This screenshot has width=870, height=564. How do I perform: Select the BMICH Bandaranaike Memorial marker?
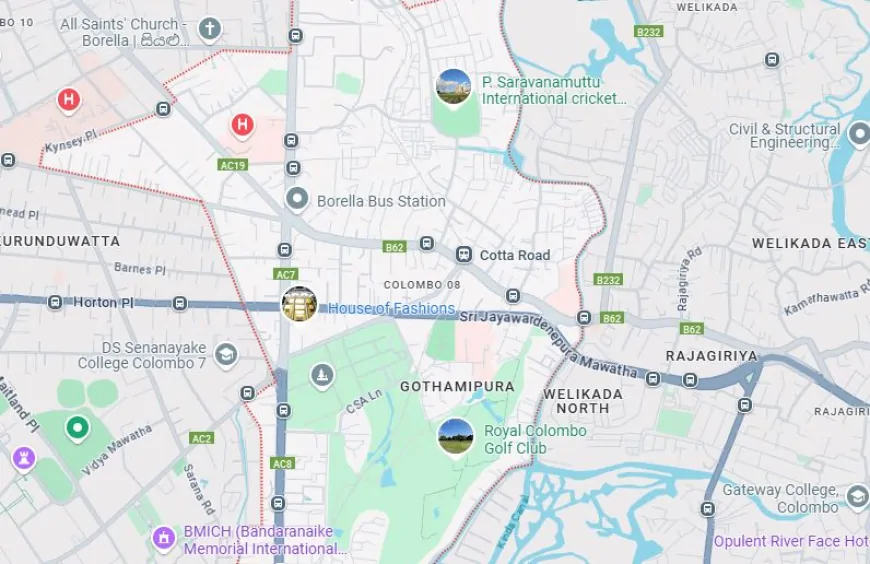[164, 538]
